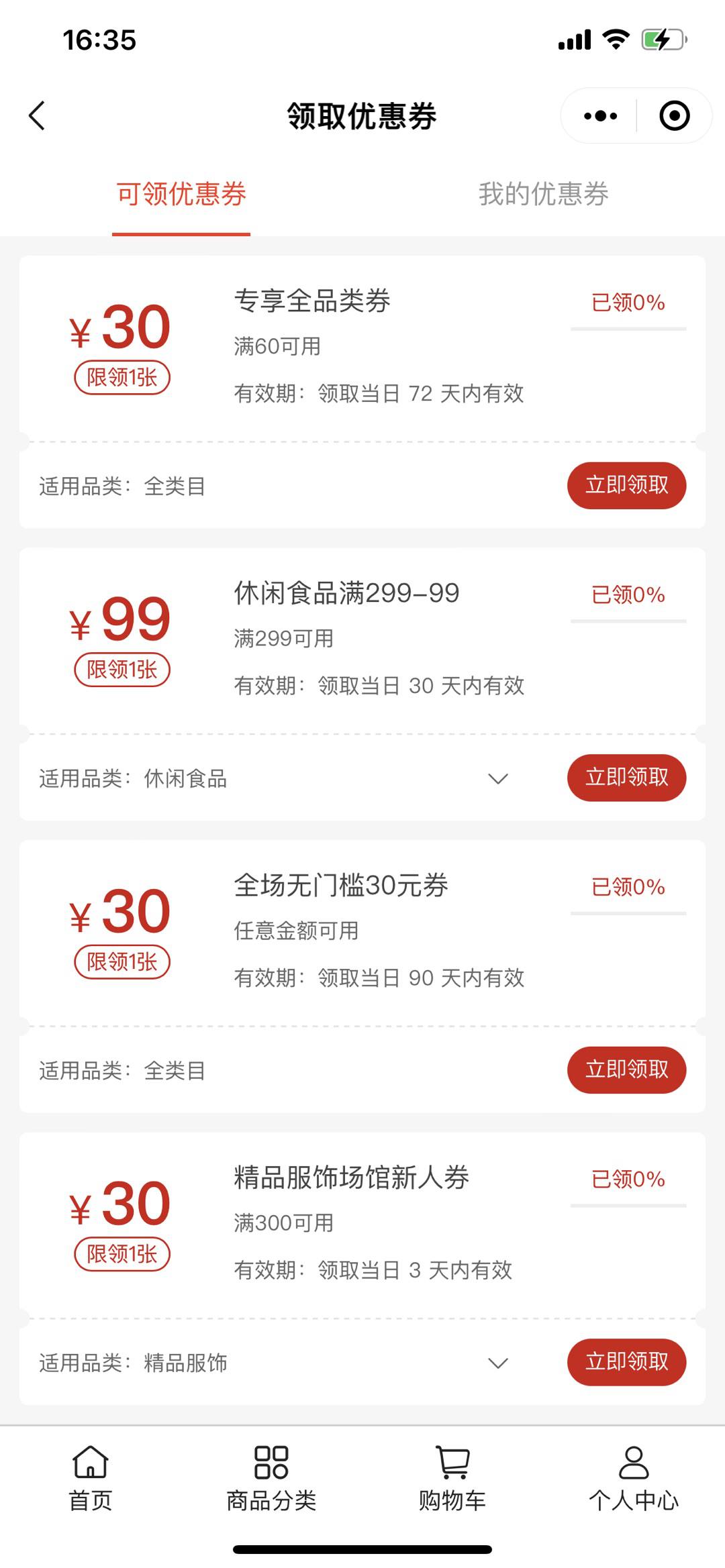The image size is (725, 1568).
Task: Expand 适用品类 for 精品服饰 coupon
Action: click(498, 1362)
